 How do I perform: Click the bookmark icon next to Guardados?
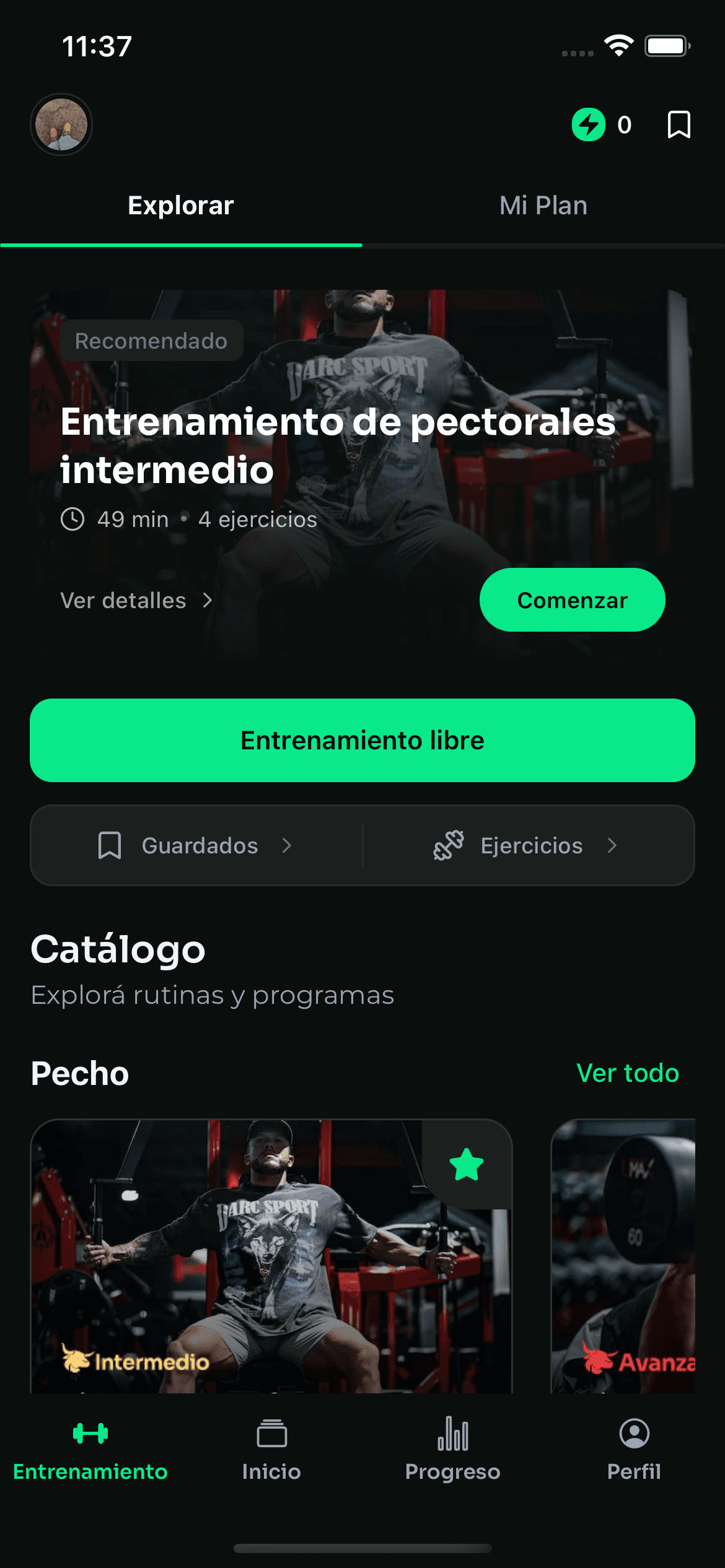[109, 845]
